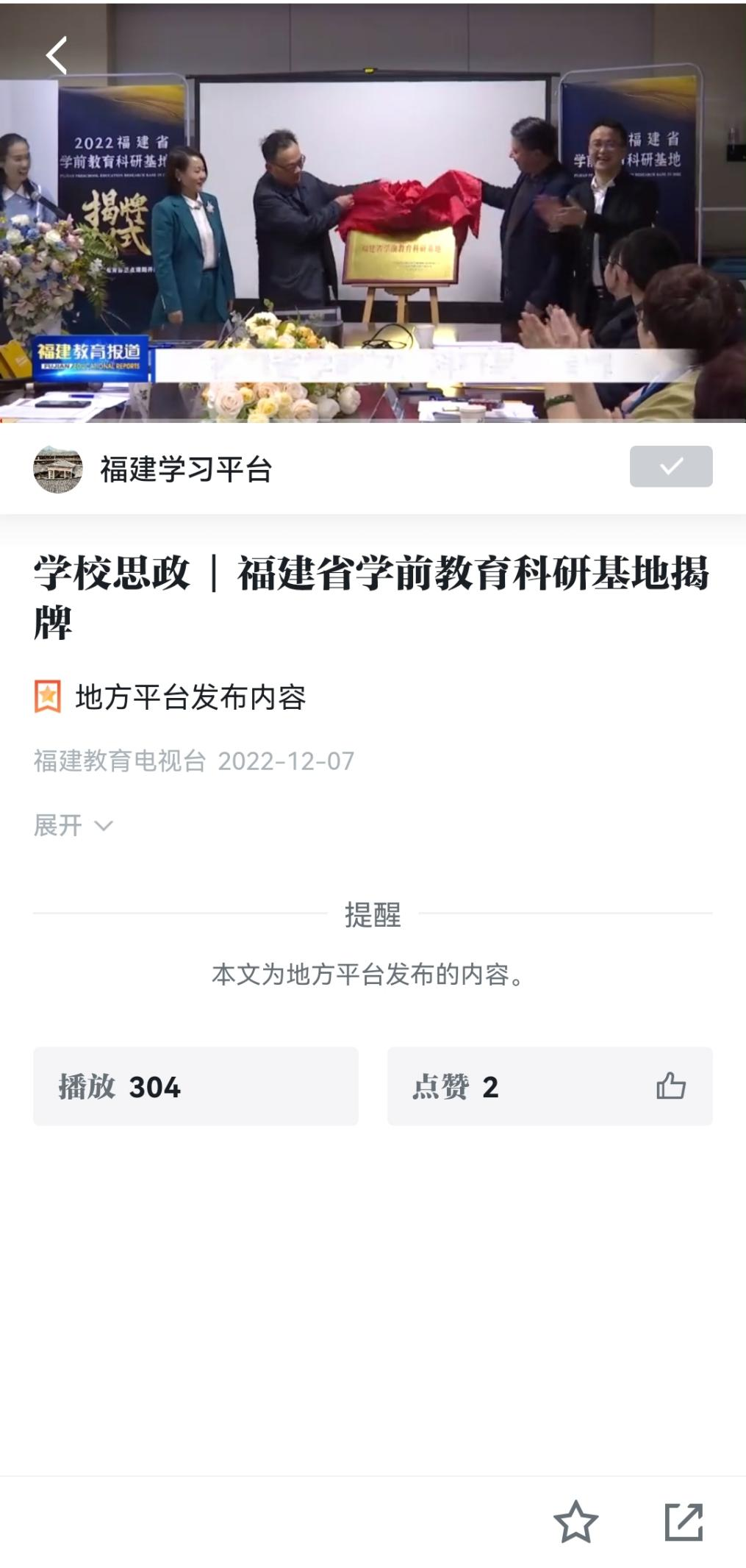Go back using the top-left arrow
This screenshot has height=1568, width=746.
point(57,56)
